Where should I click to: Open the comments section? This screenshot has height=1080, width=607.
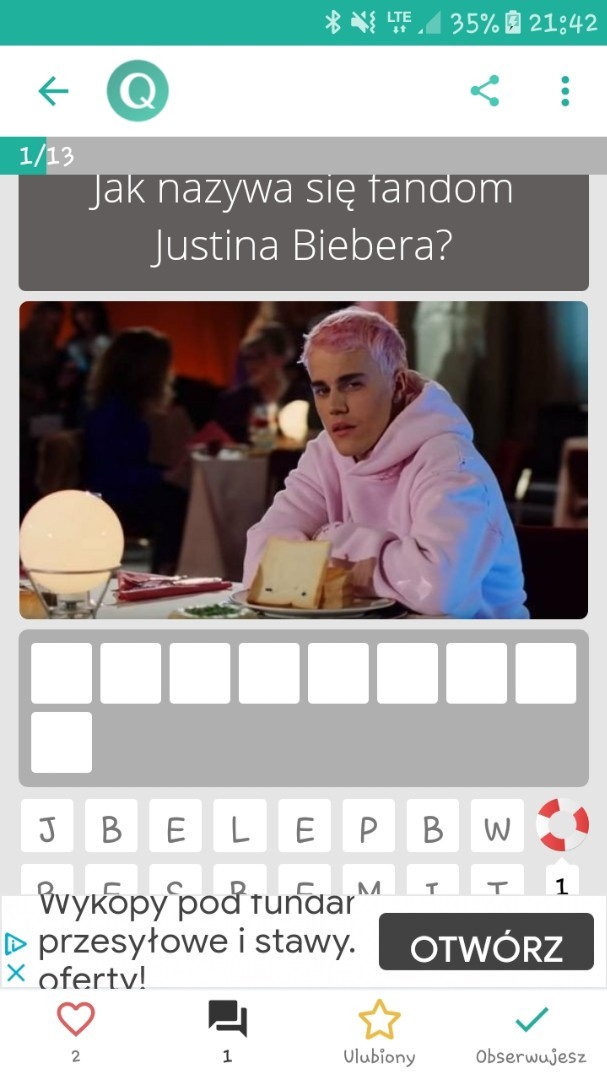pos(227,1020)
